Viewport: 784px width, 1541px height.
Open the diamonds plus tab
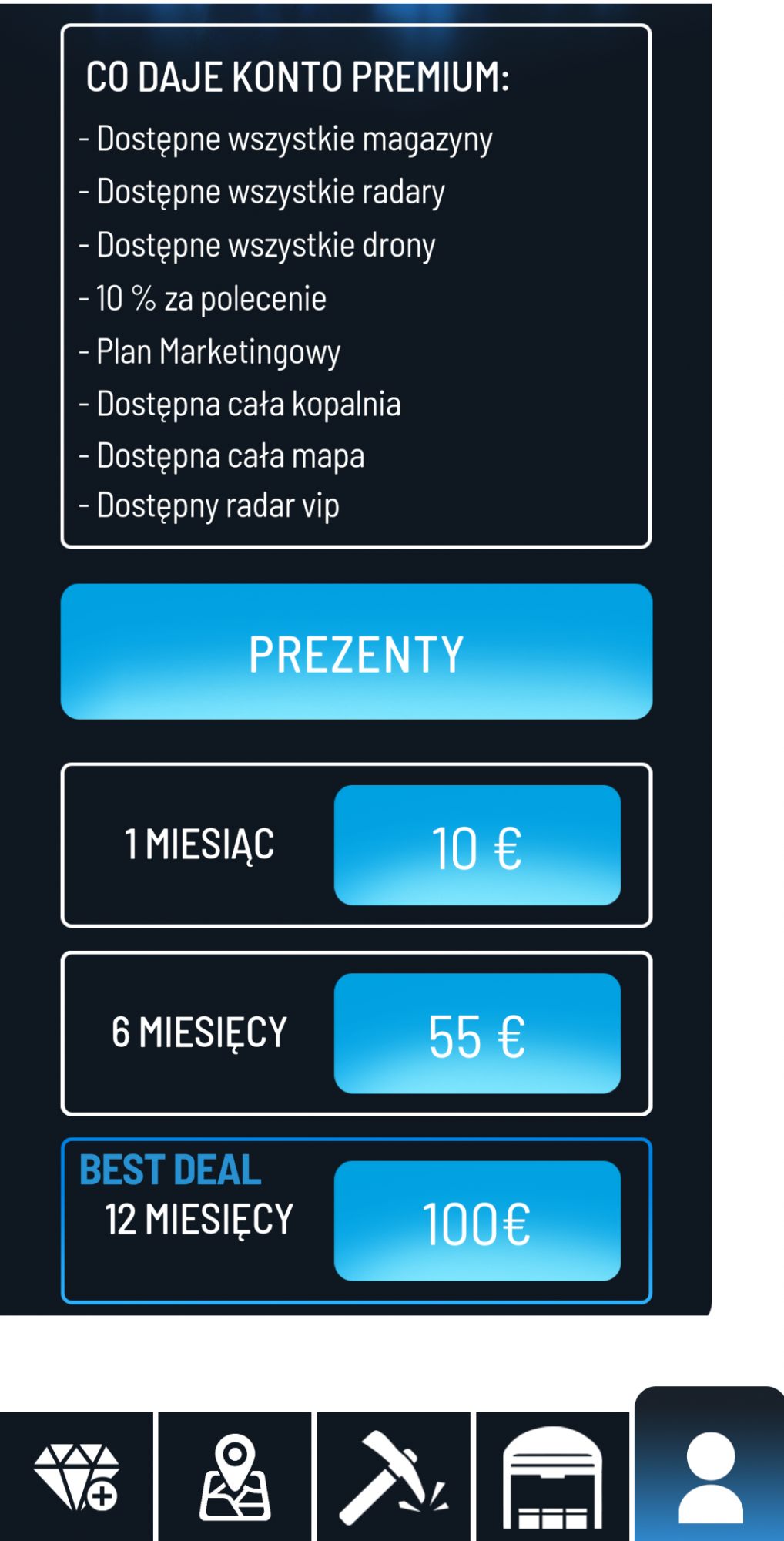click(76, 1476)
